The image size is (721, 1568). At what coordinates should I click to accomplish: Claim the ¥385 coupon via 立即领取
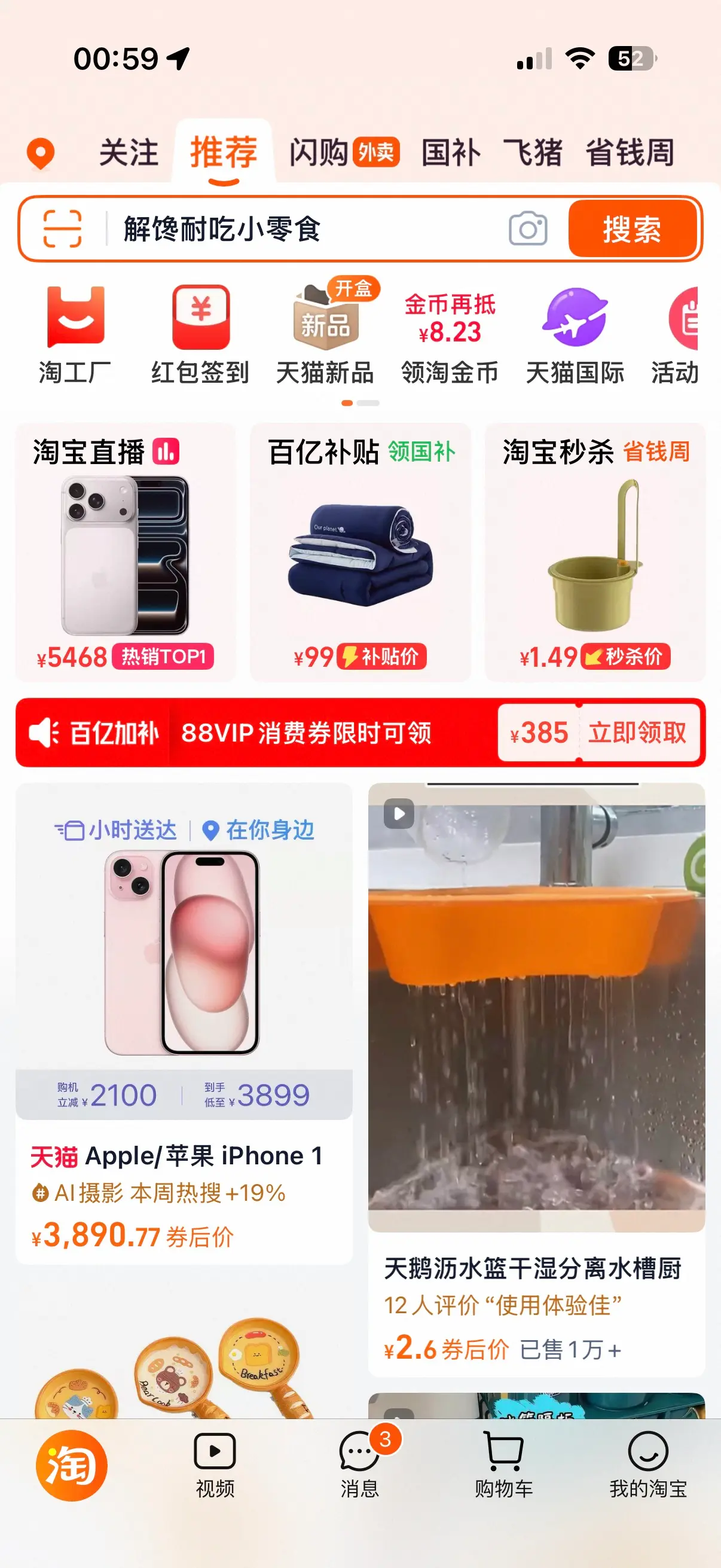tap(639, 734)
